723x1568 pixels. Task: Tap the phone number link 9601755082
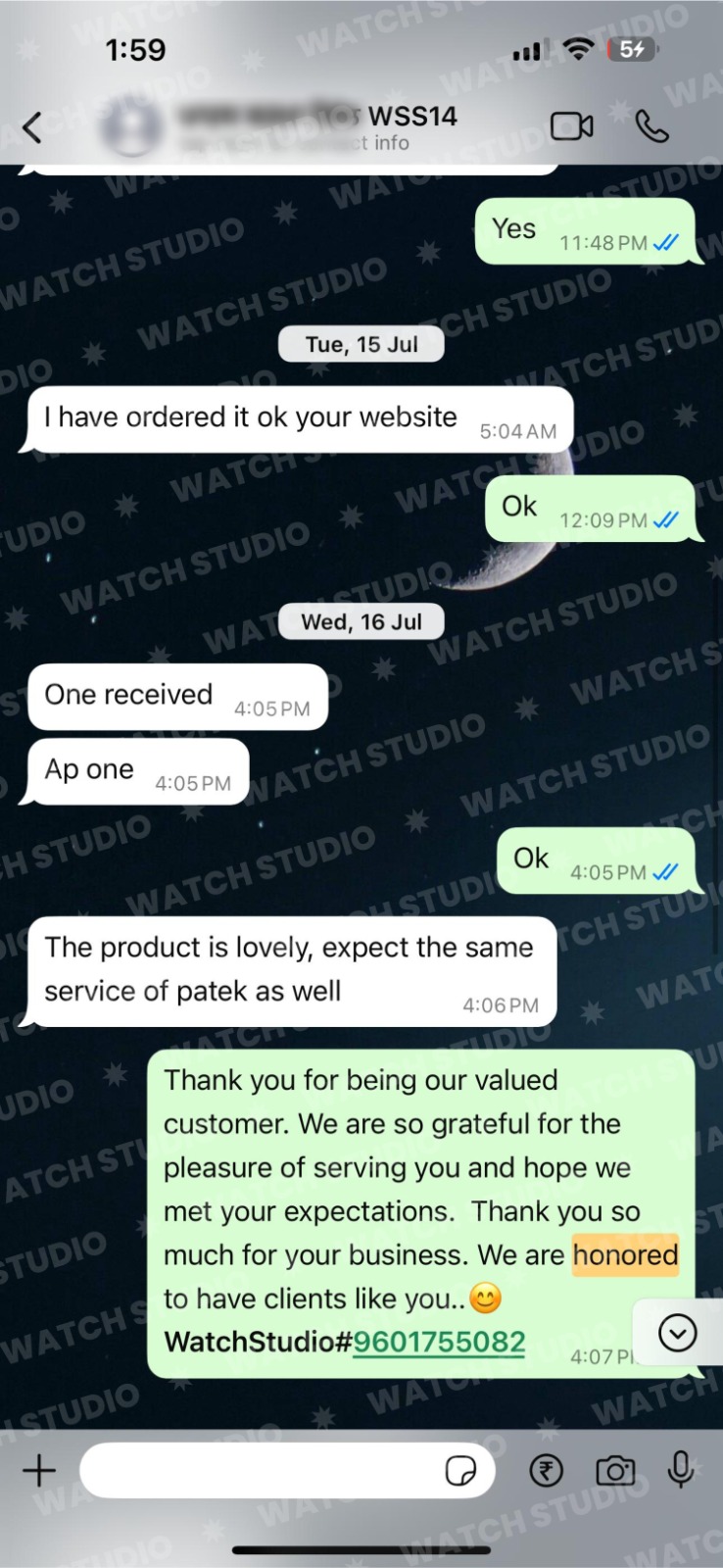[439, 1341]
